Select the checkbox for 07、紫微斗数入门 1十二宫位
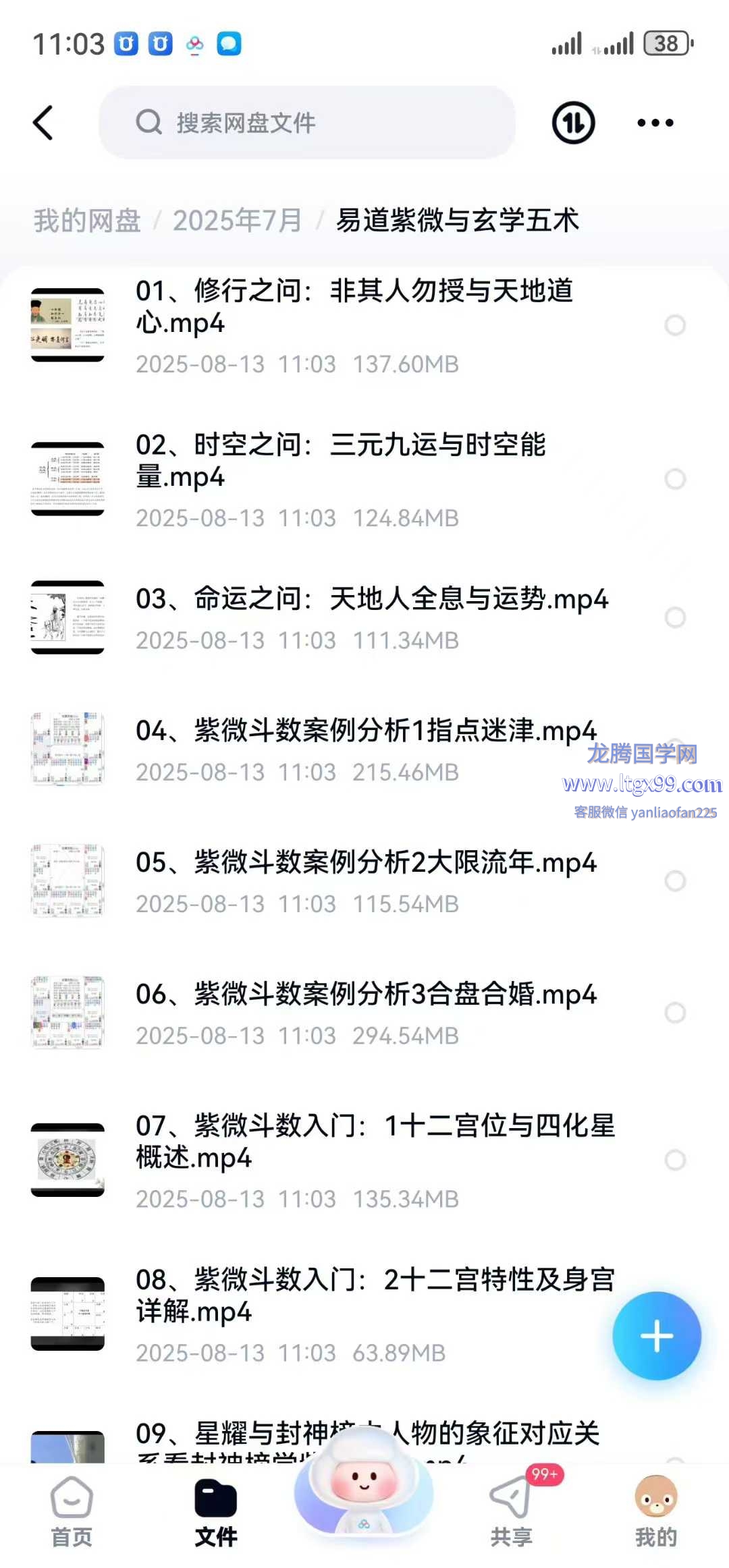Screen dimensions: 729x1568 pos(675,1160)
